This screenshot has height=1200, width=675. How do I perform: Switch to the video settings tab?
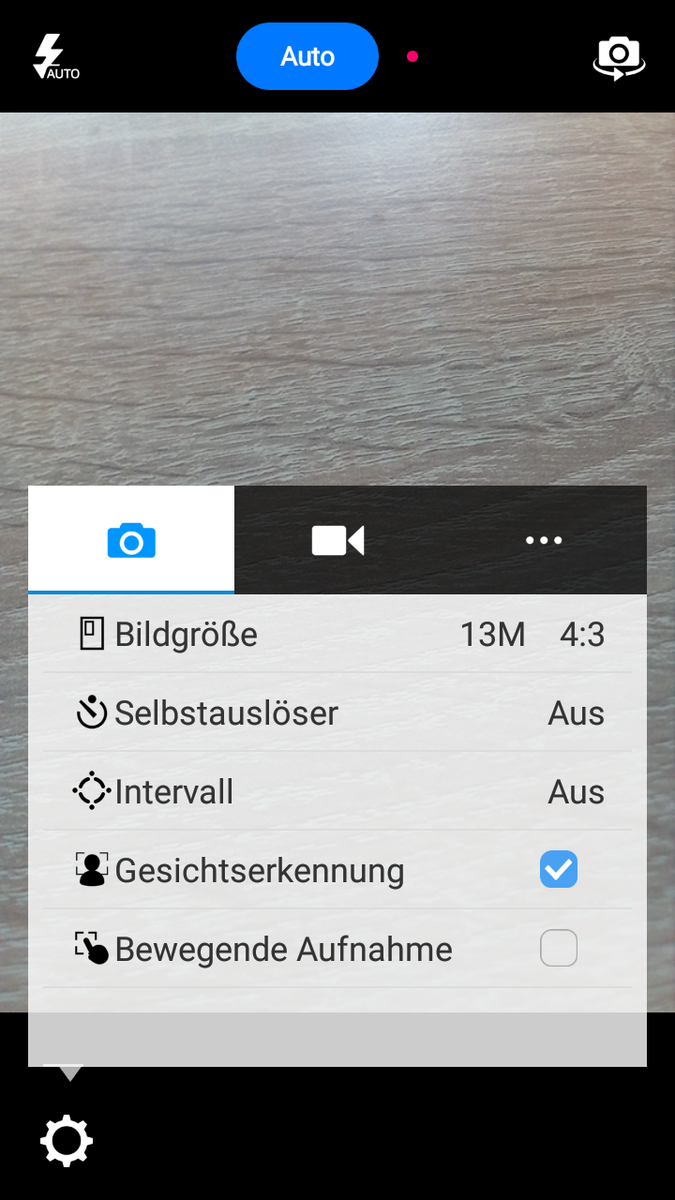(338, 541)
